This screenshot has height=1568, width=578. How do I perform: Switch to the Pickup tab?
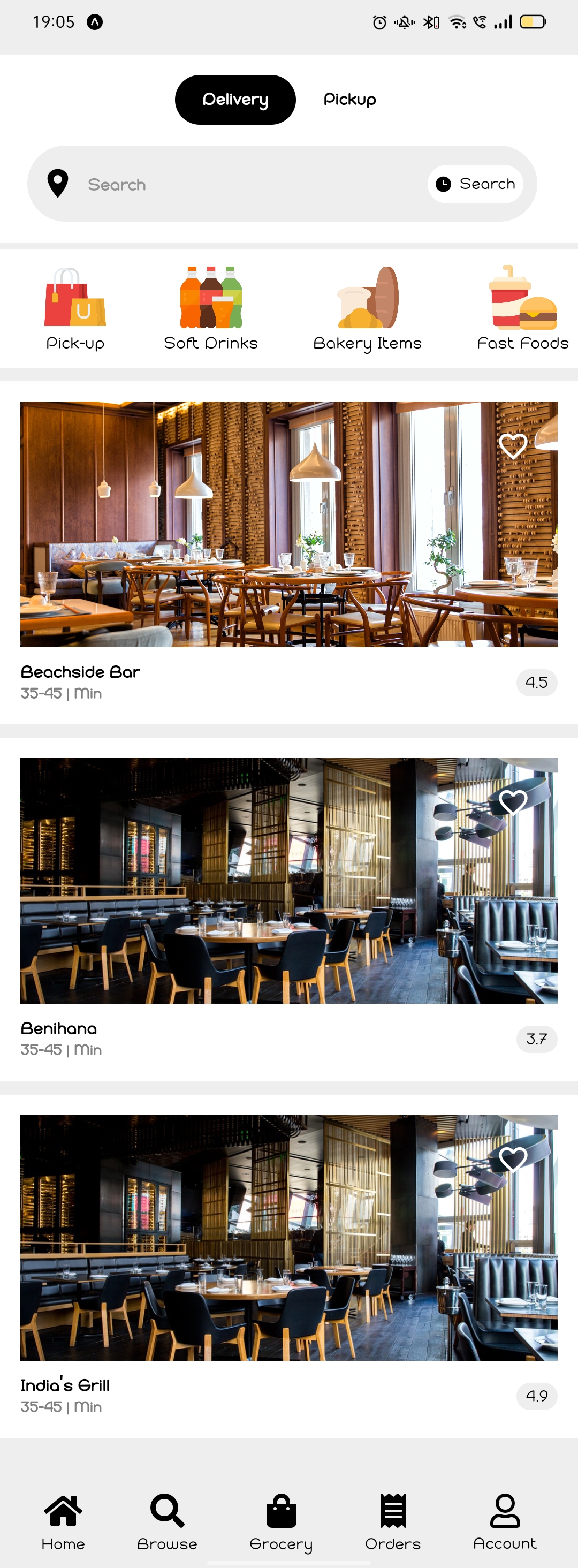point(350,99)
